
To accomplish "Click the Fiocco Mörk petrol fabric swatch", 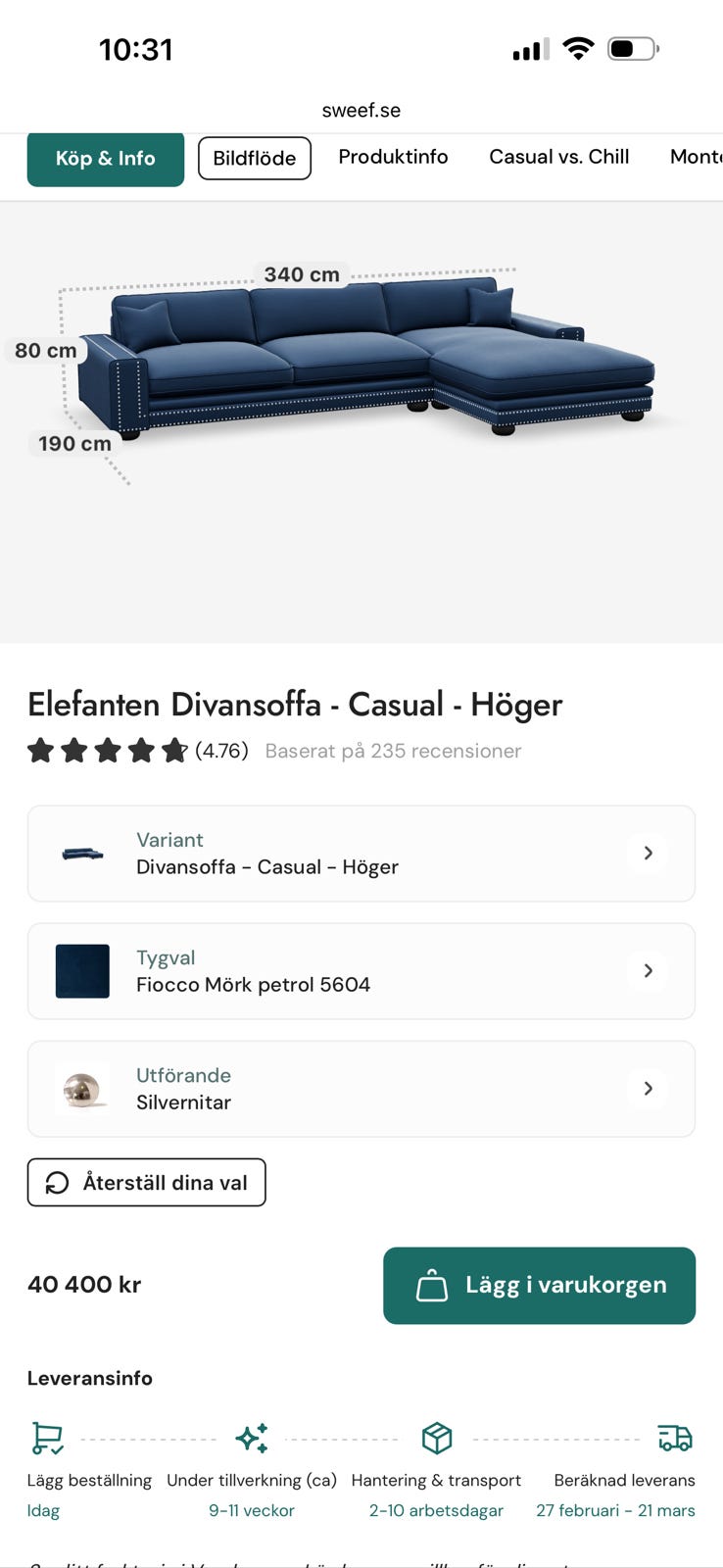I will pos(82,970).
